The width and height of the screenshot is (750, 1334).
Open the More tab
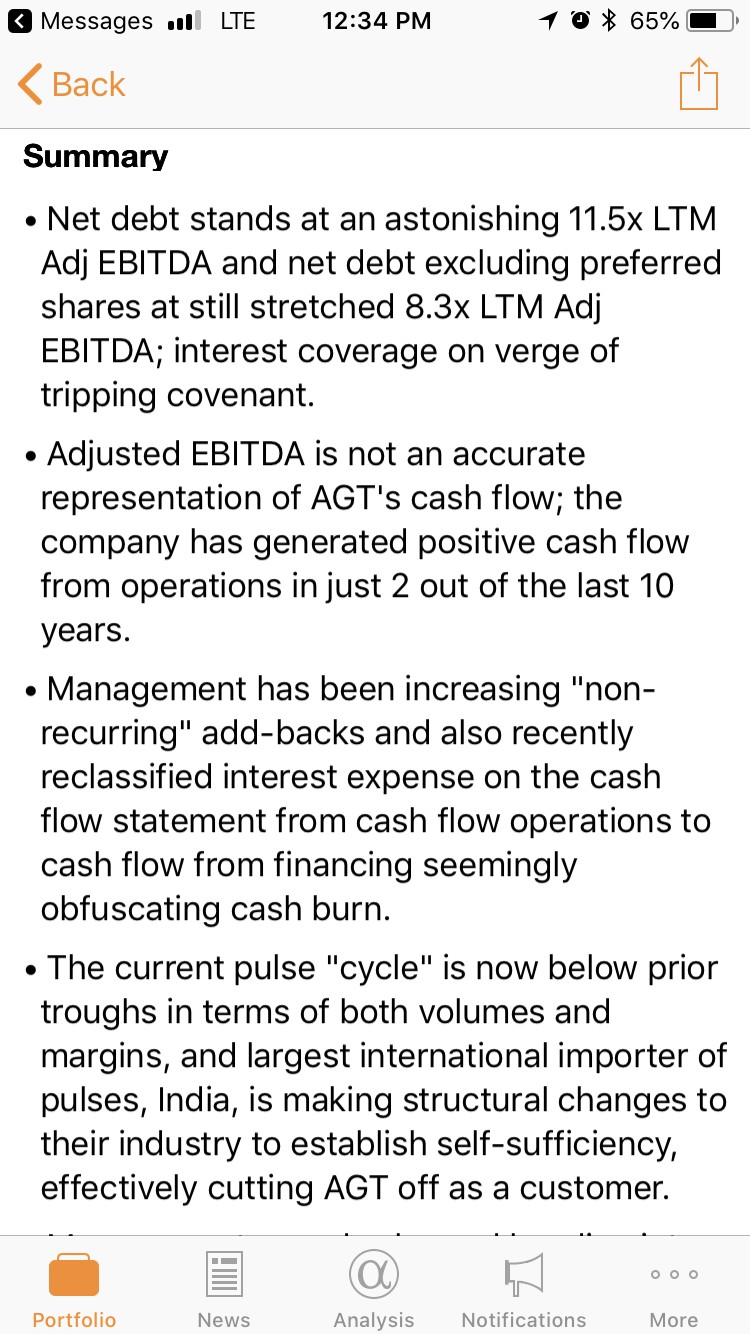(674, 1290)
